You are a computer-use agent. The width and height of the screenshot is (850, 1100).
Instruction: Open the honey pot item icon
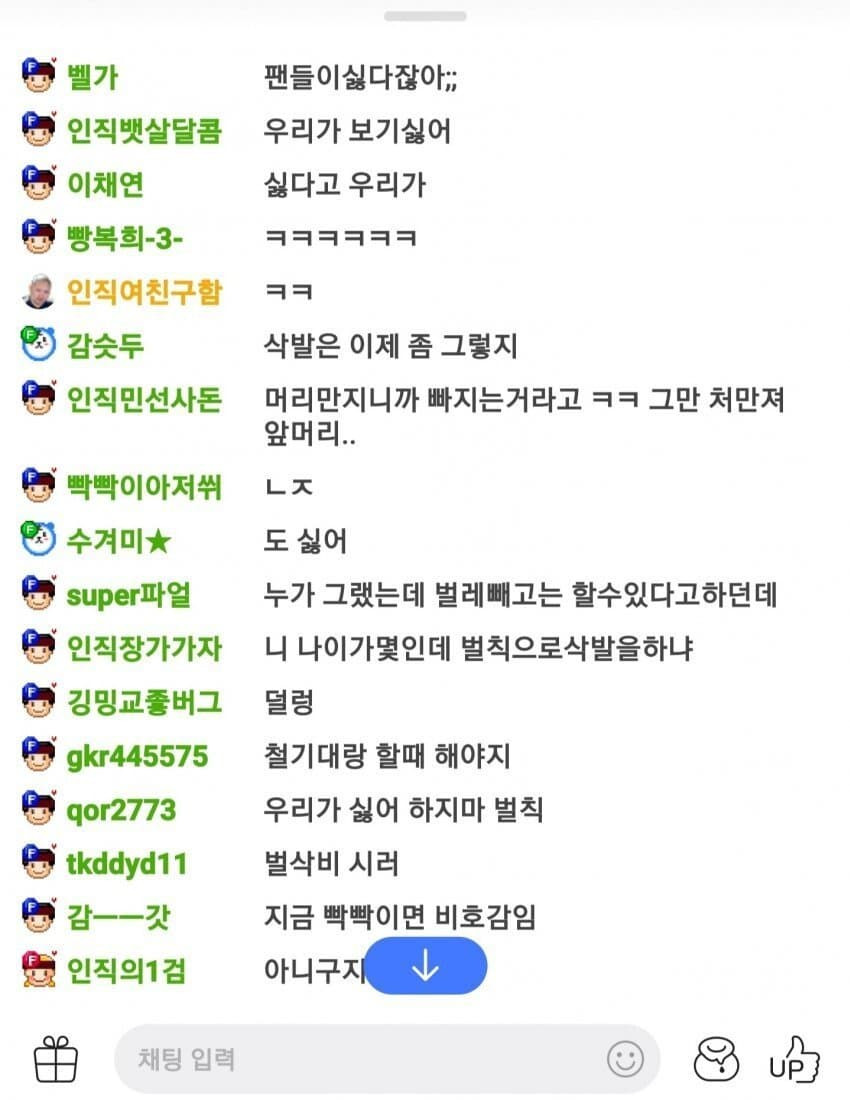click(x=717, y=1058)
